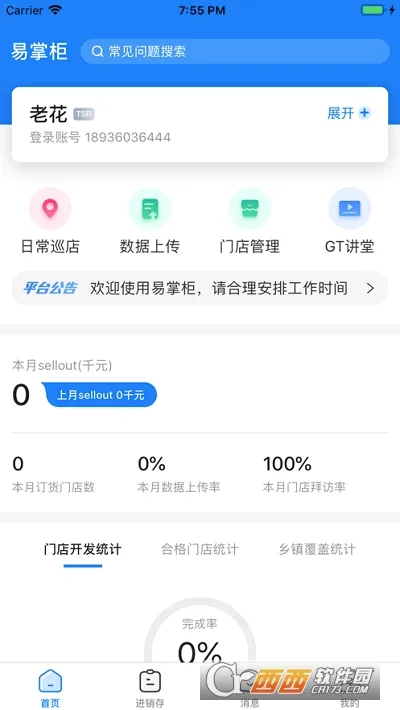400x710 pixels.
Task: Open 数据上传
Action: coord(150,221)
